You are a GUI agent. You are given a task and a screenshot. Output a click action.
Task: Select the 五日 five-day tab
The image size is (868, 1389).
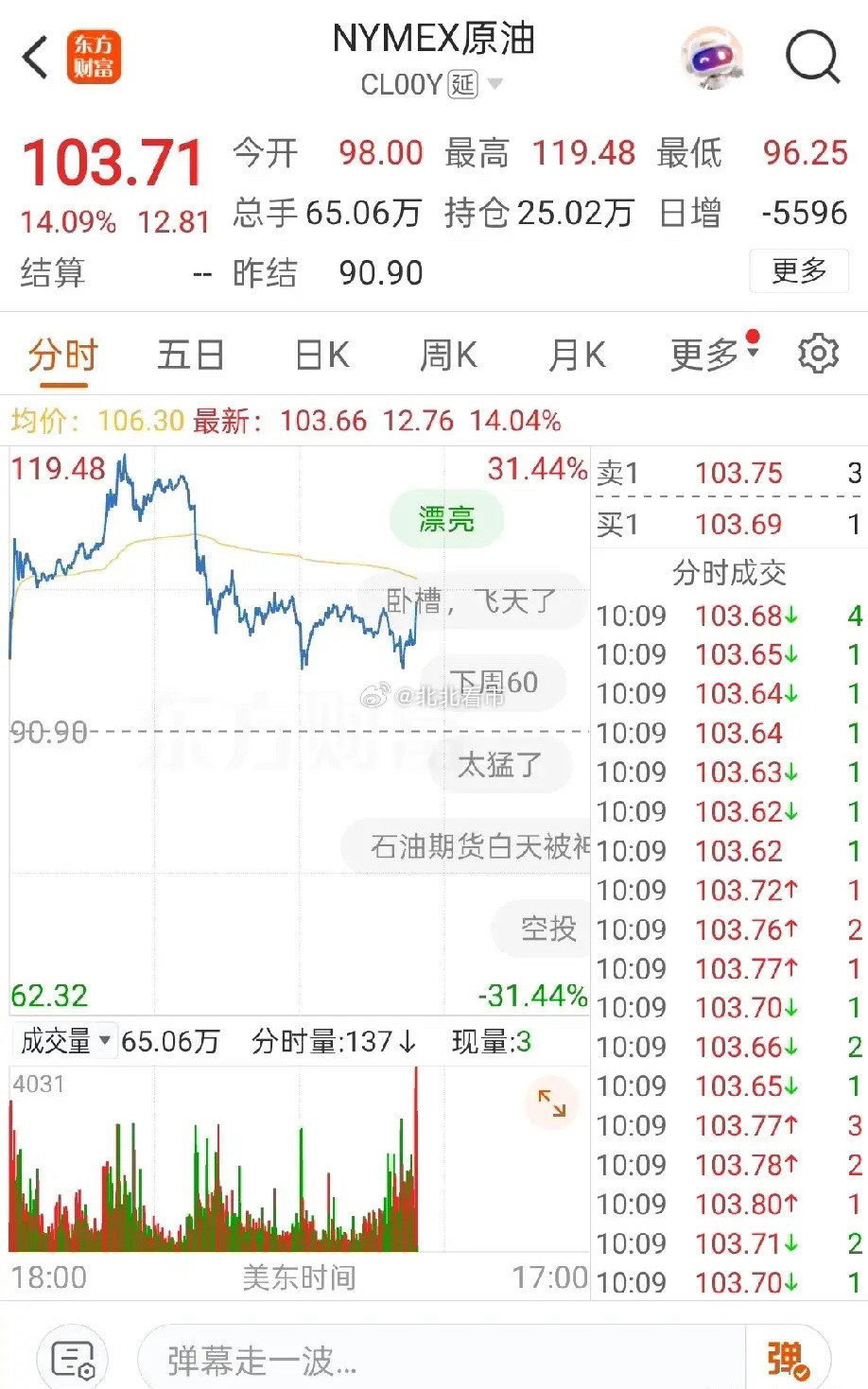(190, 353)
